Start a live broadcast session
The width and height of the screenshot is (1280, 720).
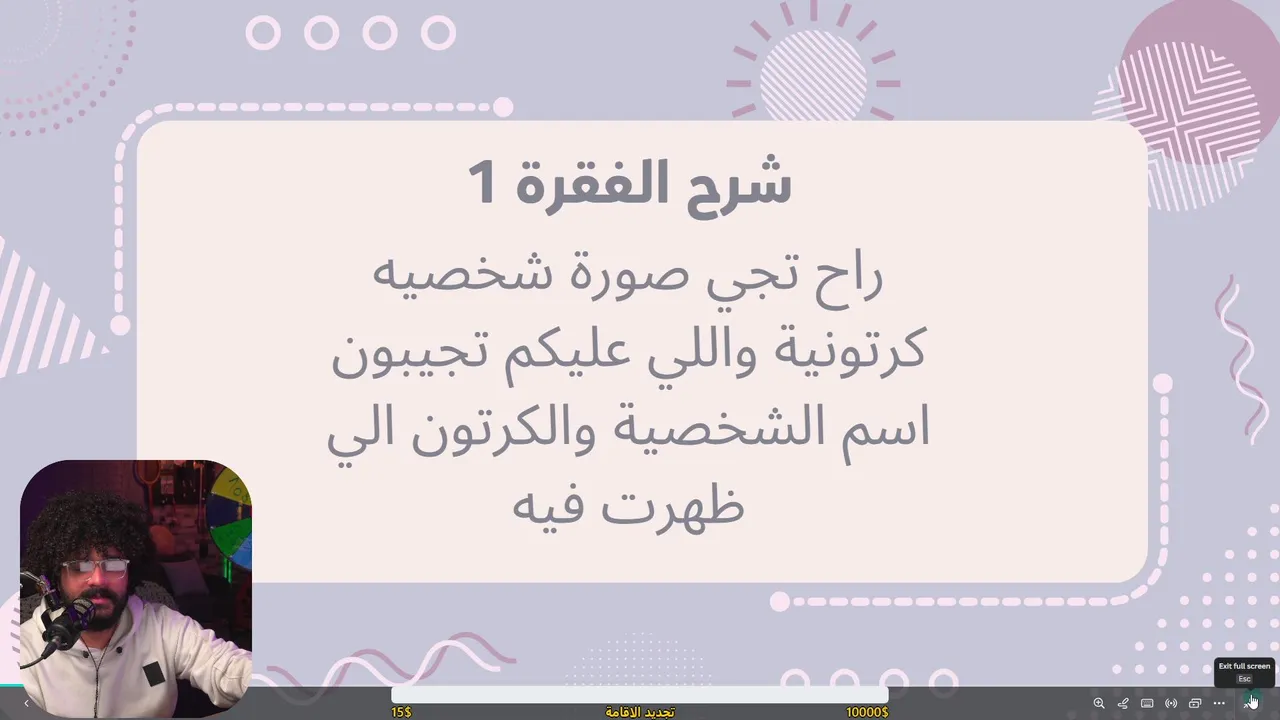(x=1171, y=704)
